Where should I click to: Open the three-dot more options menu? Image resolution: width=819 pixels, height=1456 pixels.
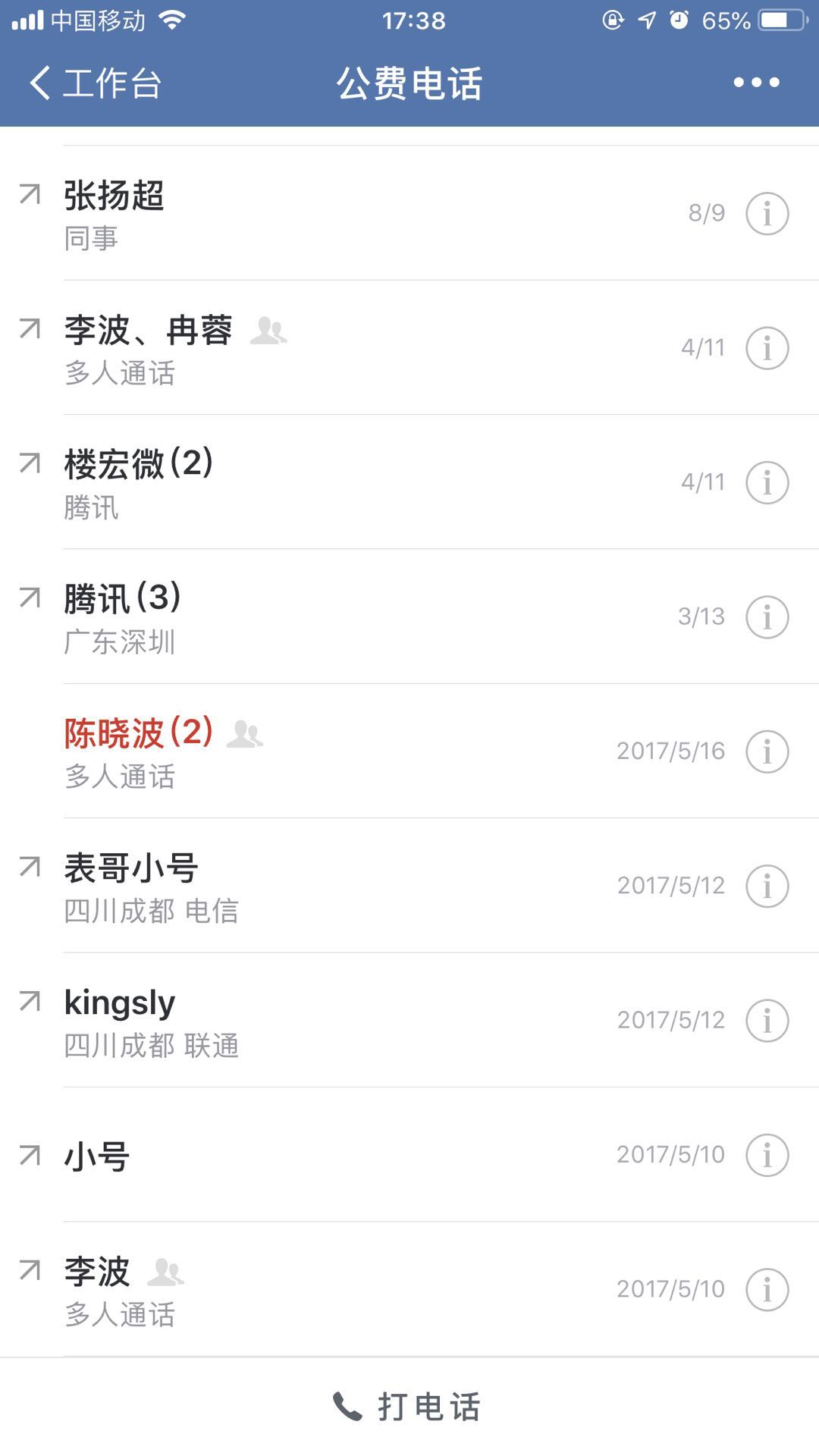pos(756,83)
